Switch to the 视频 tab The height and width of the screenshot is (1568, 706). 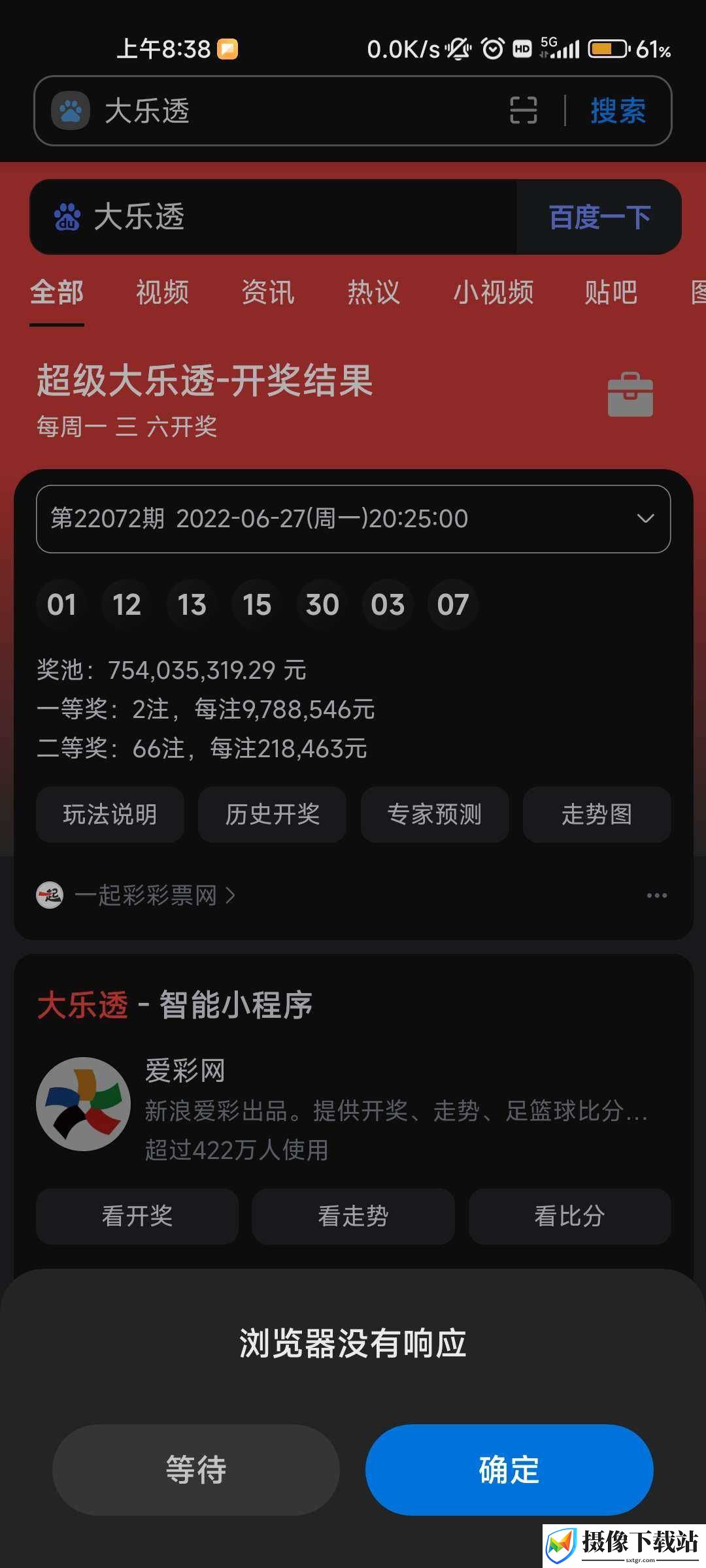pos(162,292)
